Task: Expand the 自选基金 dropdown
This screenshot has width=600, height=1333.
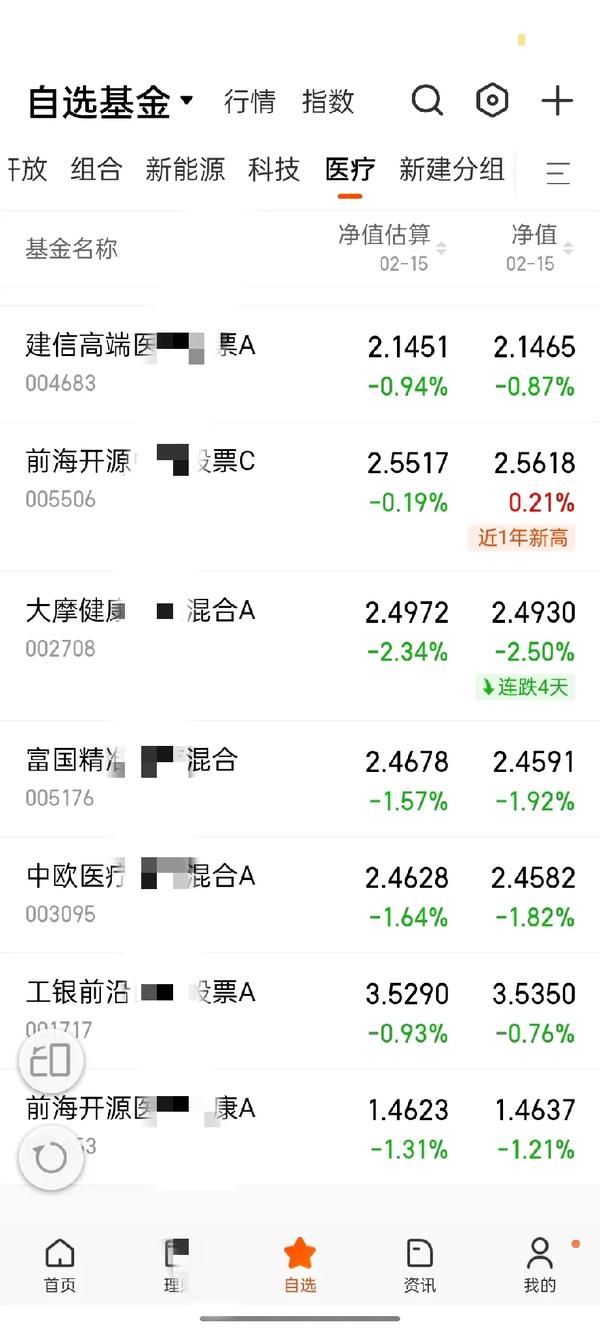Action: pyautogui.click(x=111, y=101)
